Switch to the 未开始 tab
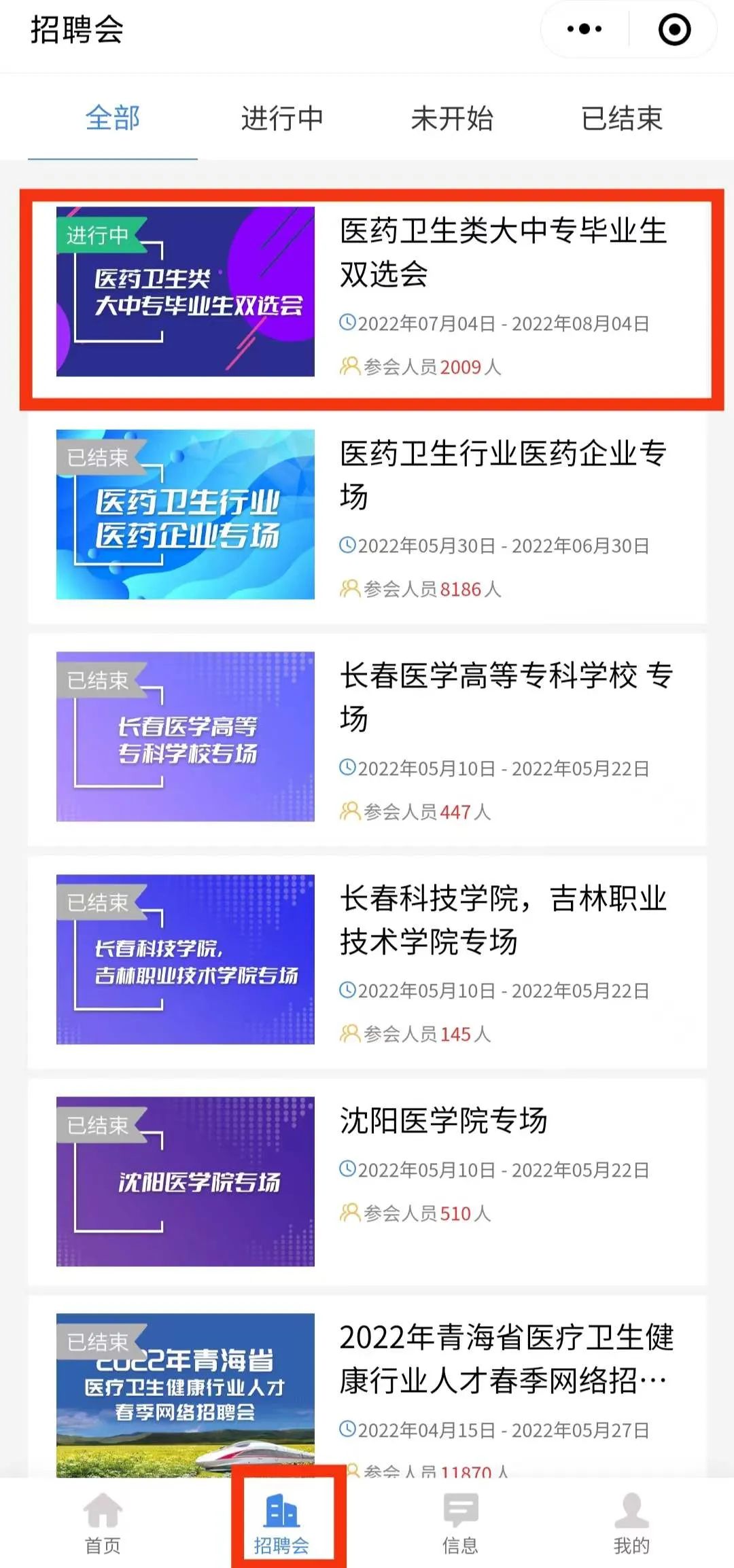The height and width of the screenshot is (1568, 734). [x=451, y=118]
